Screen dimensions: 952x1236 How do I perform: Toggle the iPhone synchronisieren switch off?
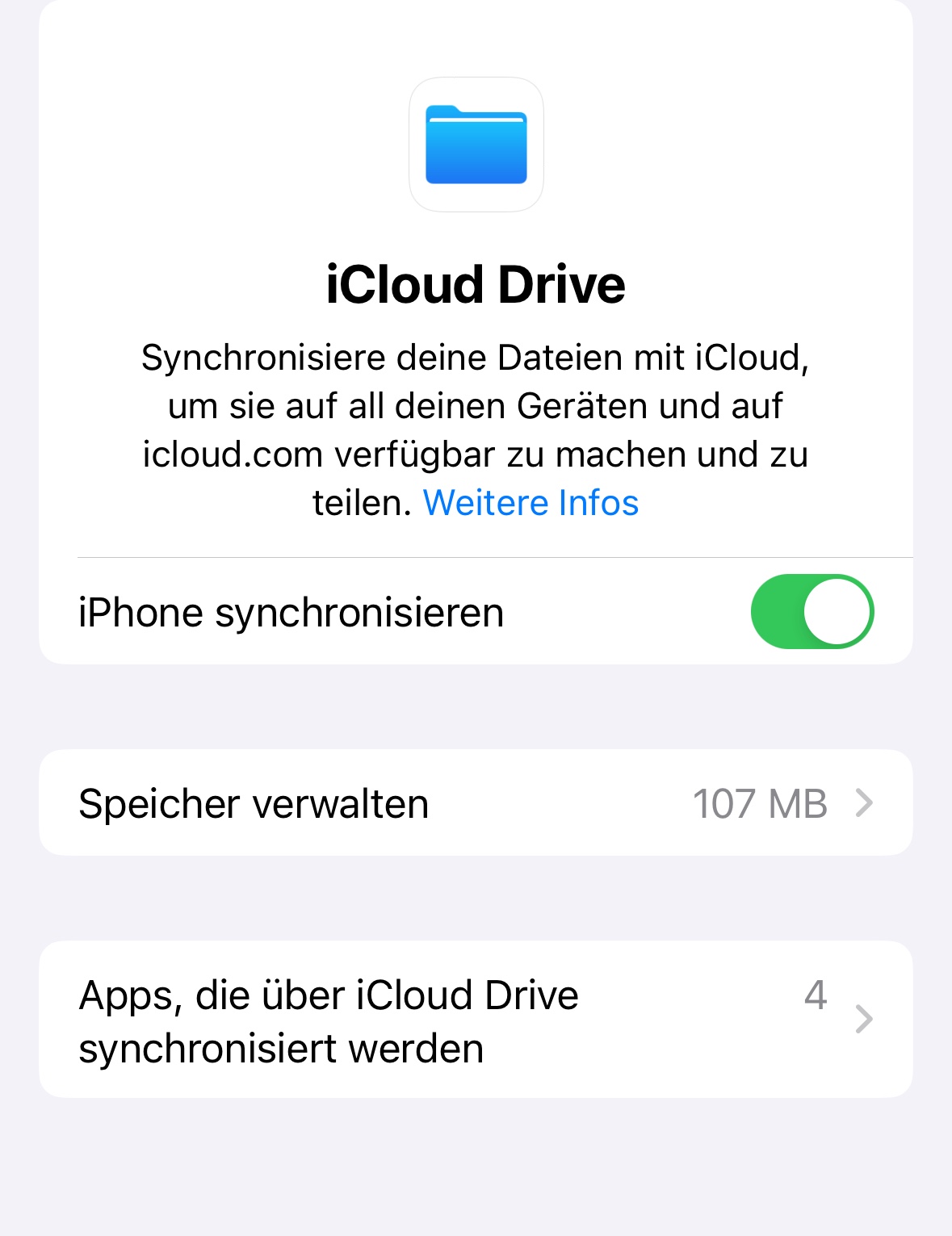[812, 611]
